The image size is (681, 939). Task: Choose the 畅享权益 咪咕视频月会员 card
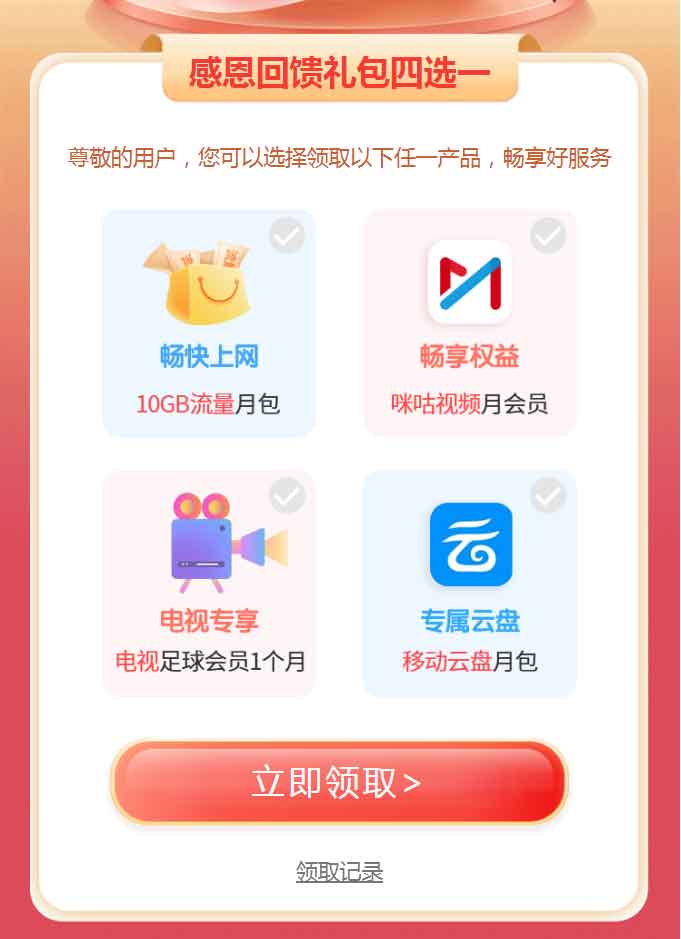[x=470, y=322]
